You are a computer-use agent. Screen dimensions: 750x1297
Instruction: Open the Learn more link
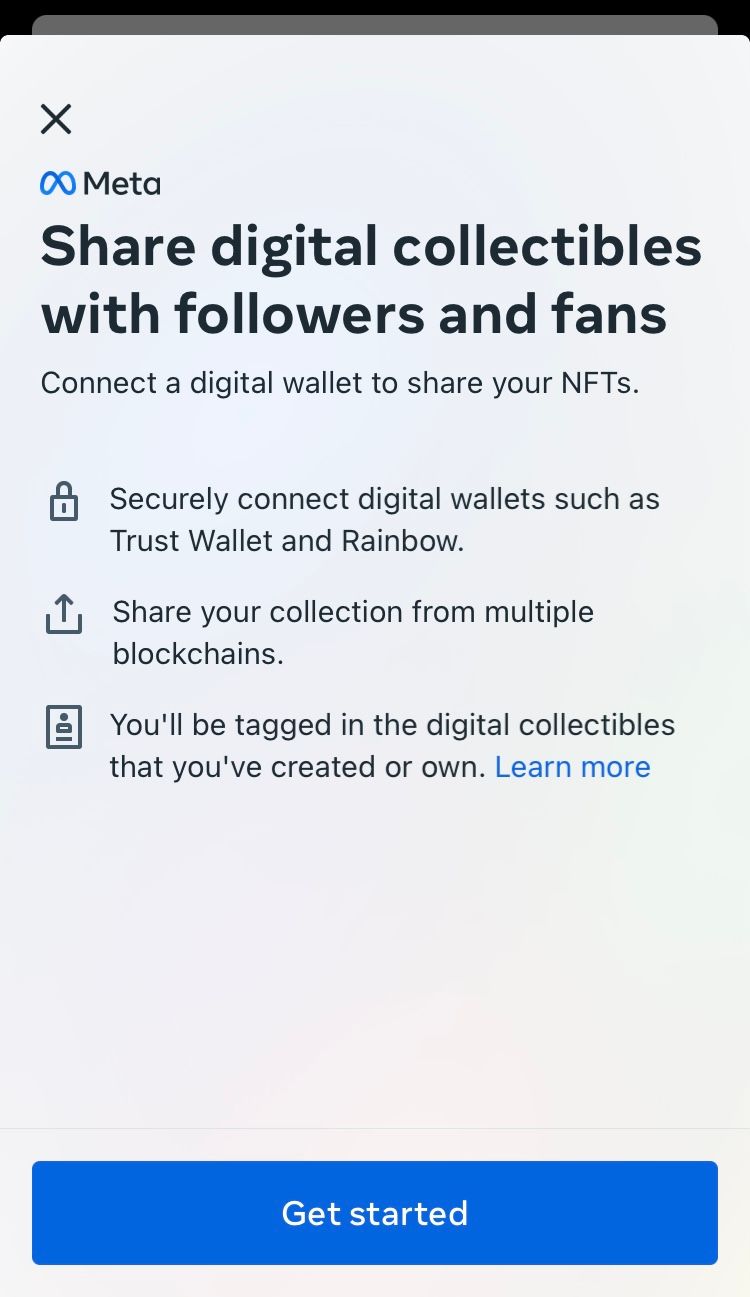(x=572, y=767)
